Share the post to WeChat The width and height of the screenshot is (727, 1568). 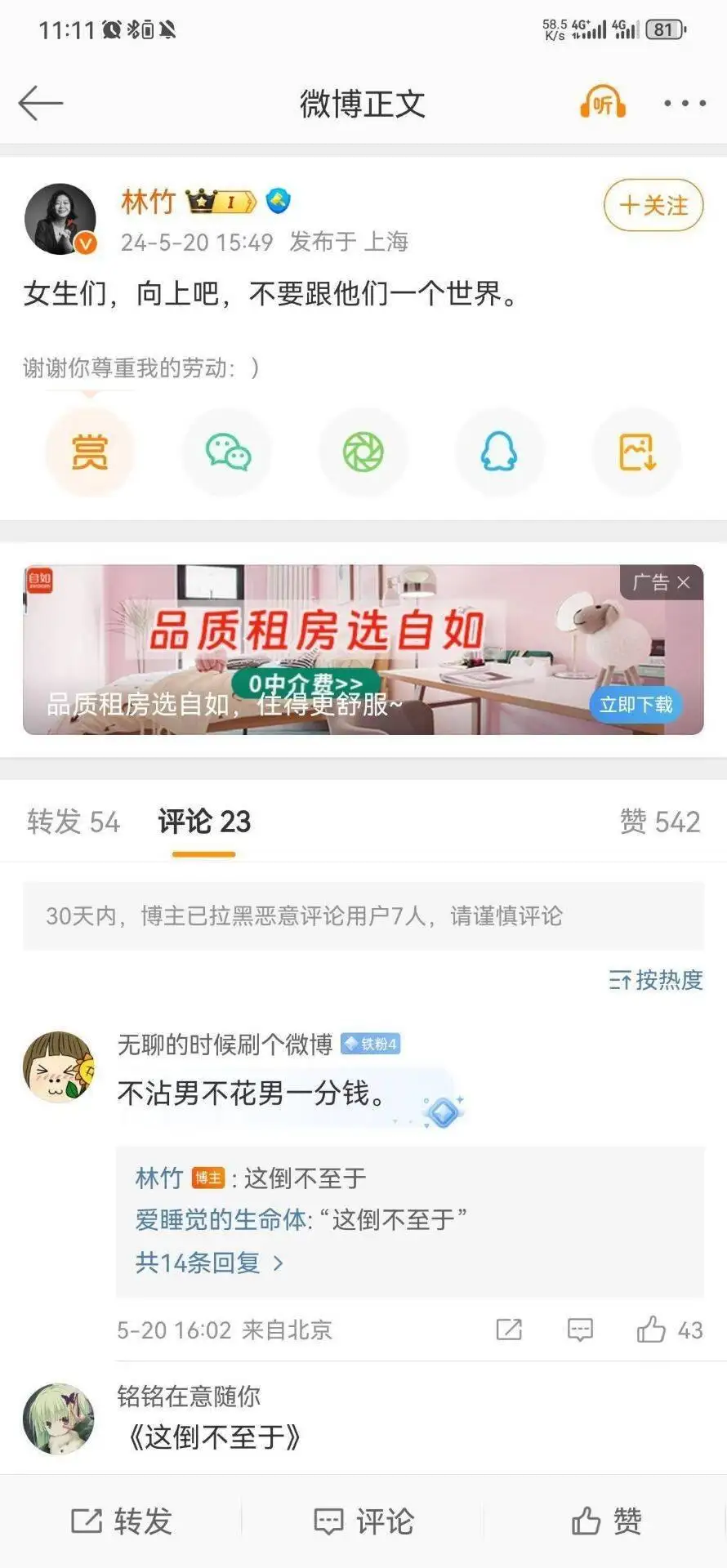(x=227, y=452)
